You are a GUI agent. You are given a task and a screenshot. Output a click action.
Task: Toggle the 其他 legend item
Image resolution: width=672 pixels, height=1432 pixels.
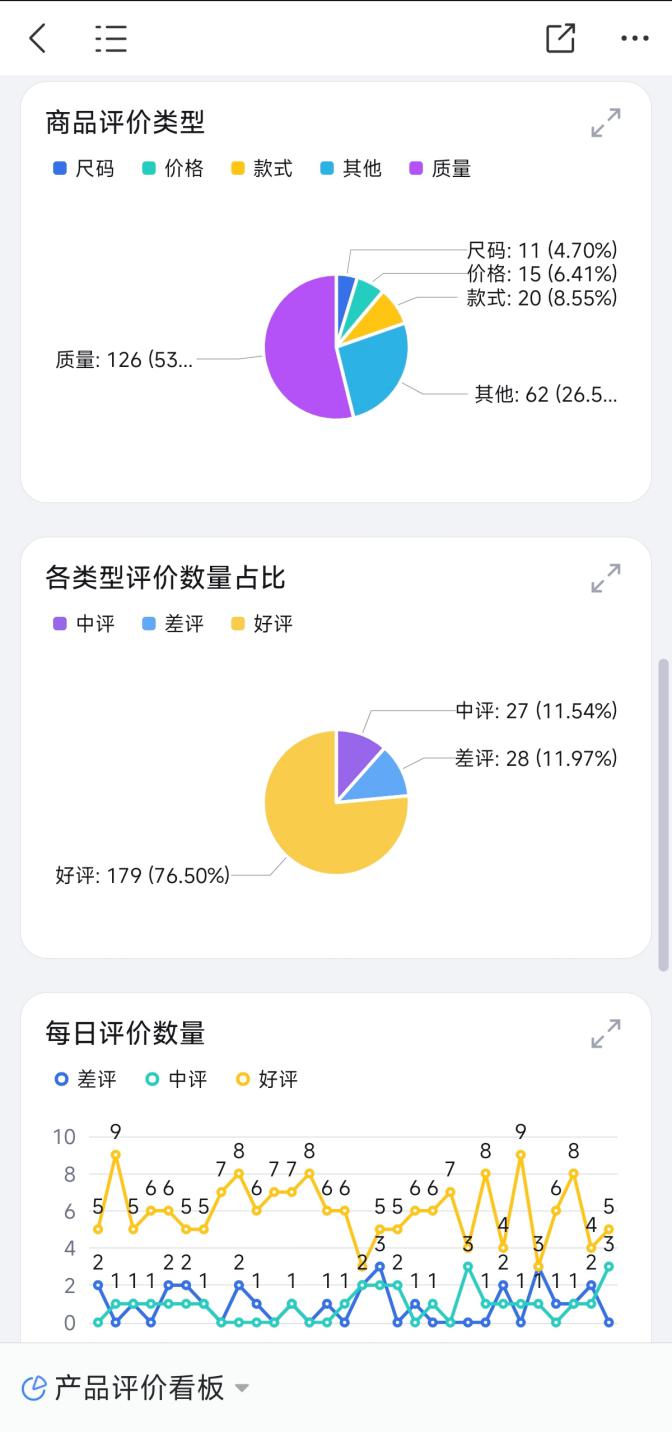click(351, 169)
